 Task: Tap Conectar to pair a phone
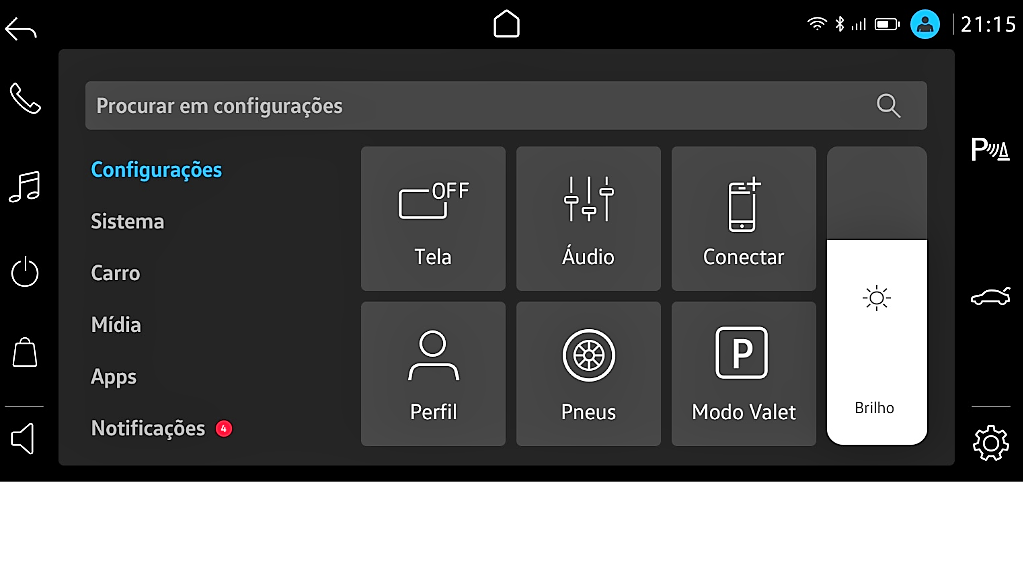click(x=744, y=219)
